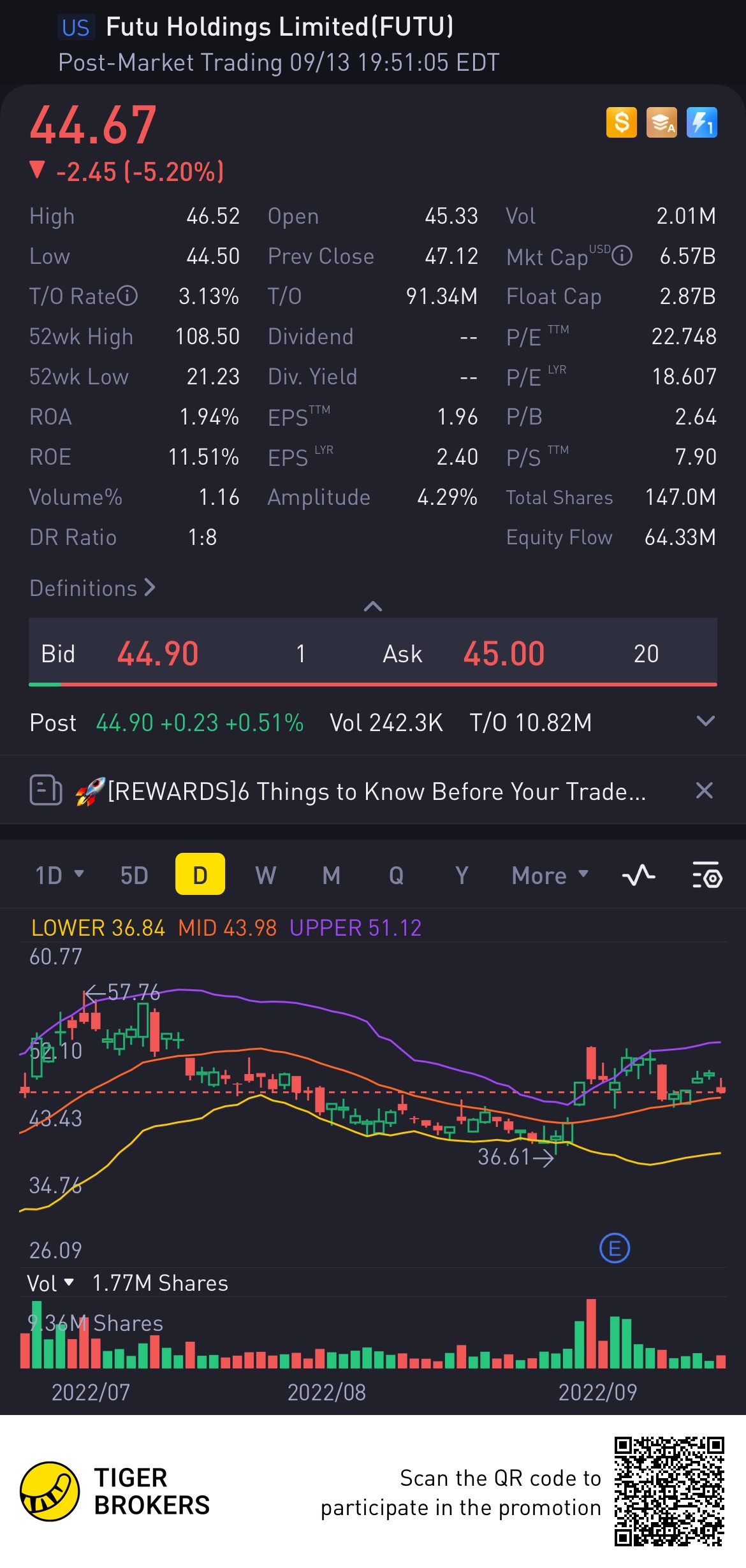Open the blue lightning quick trade icon
This screenshot has height=1568, width=746.
701,122
